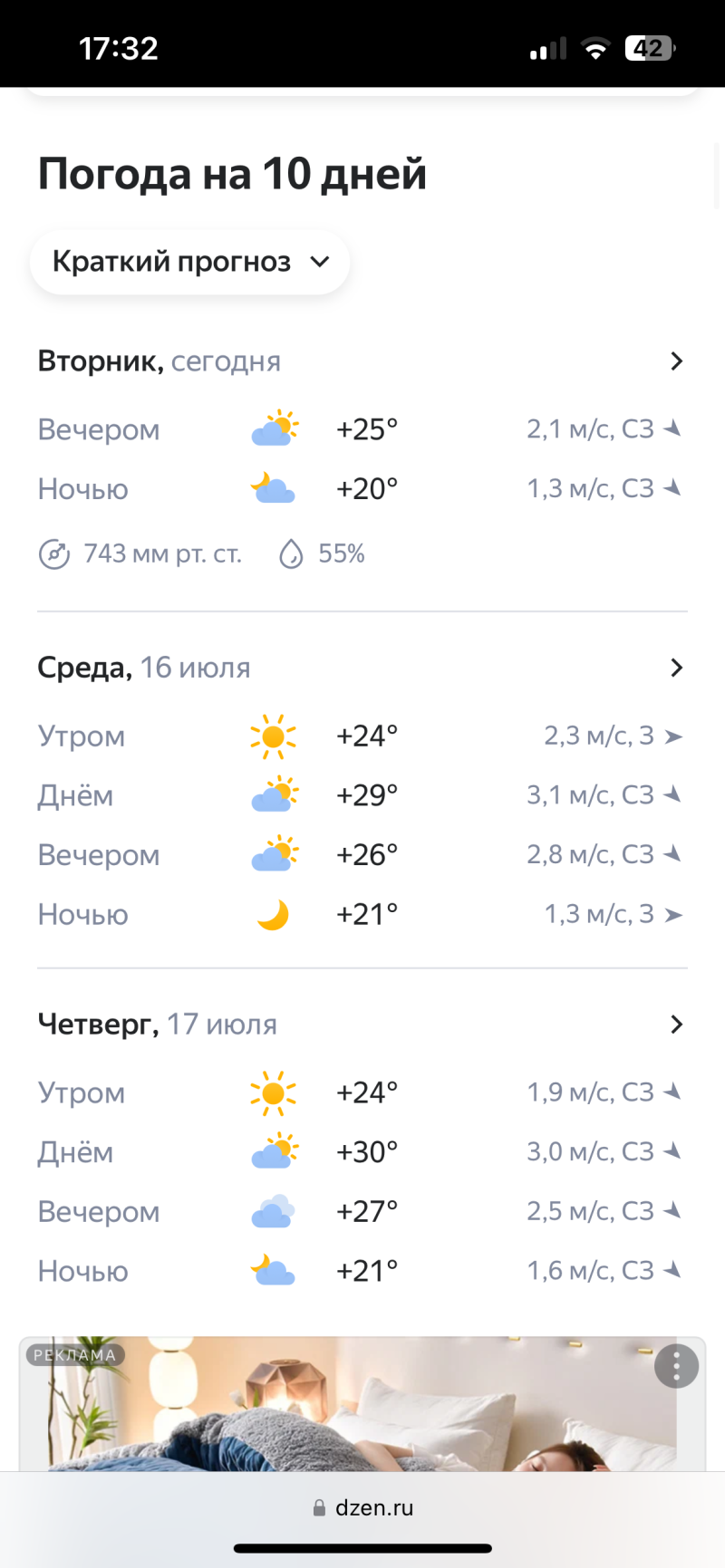Show the full forecast for Четверг, 17 июля
Viewport: 725px width, 1568px height.
676,1024
